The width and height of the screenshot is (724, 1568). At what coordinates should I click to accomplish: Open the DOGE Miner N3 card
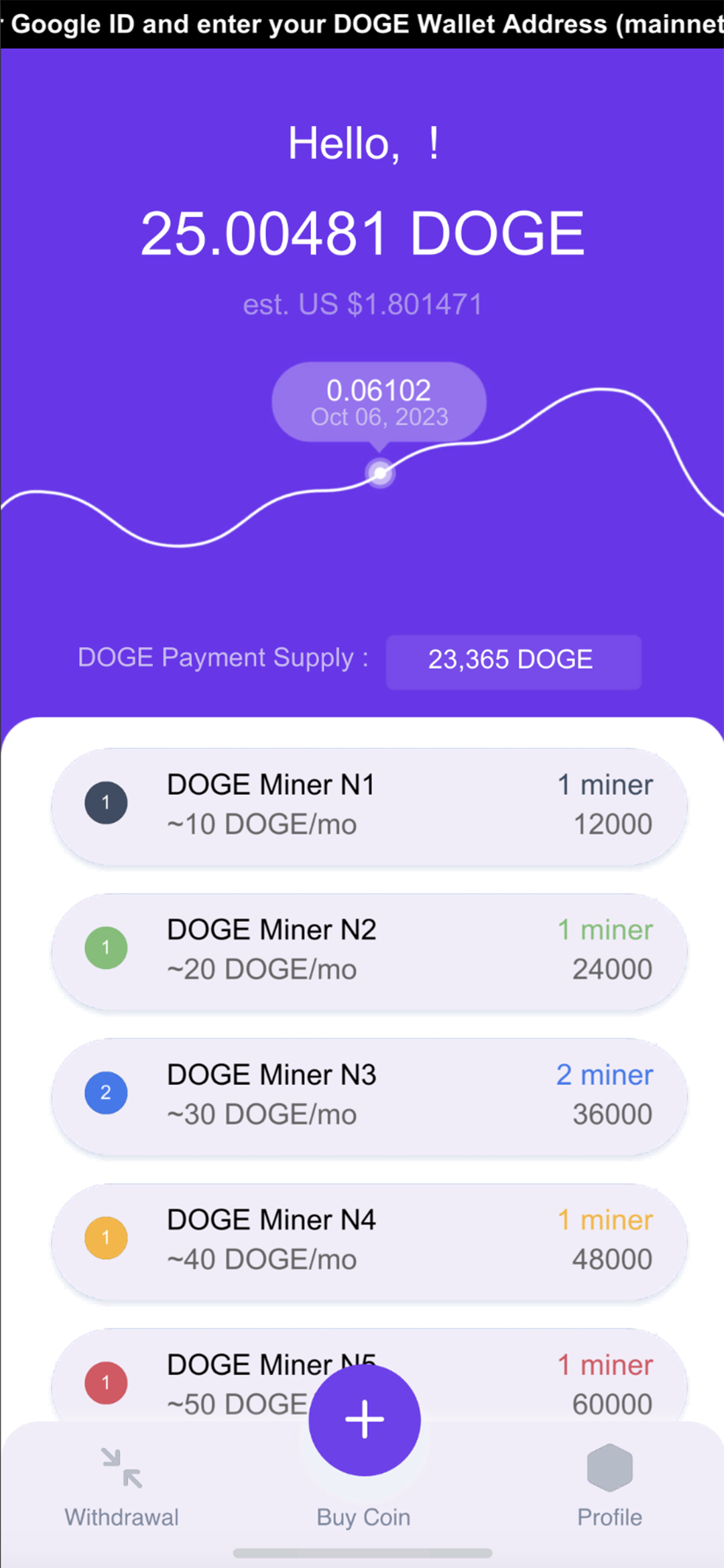367,1094
